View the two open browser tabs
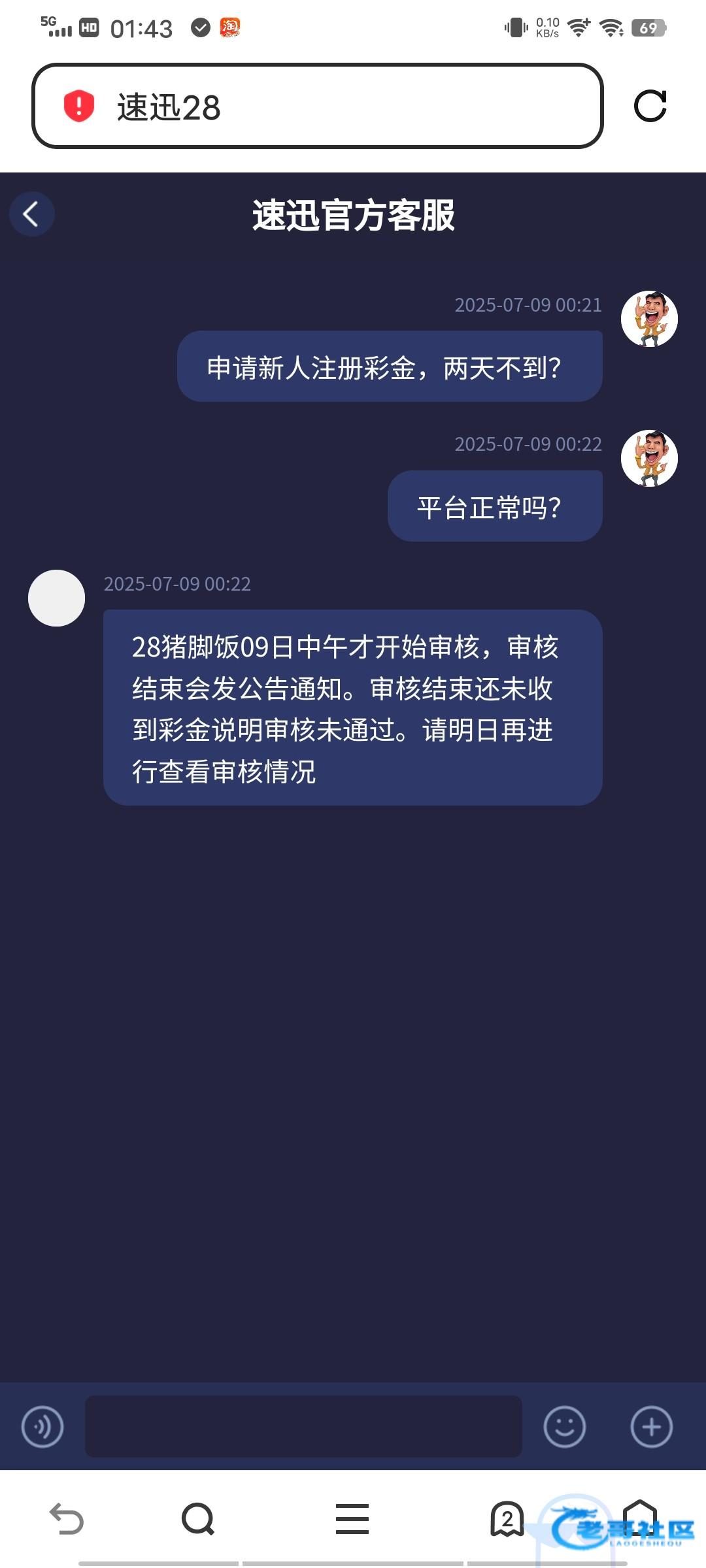706x1568 pixels. tap(507, 1518)
